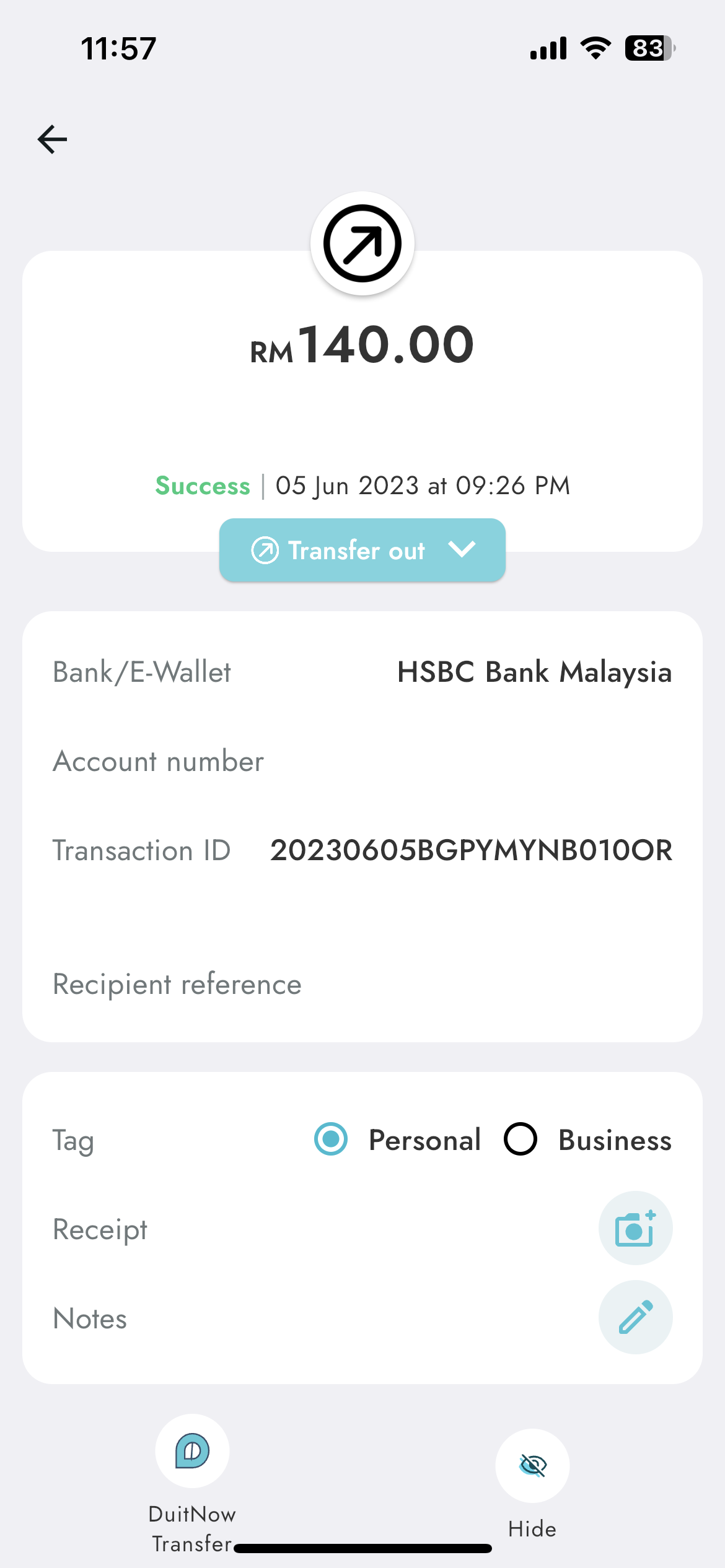Edit notes with the pencil icon
Viewport: 725px width, 1568px height.
click(x=635, y=1317)
